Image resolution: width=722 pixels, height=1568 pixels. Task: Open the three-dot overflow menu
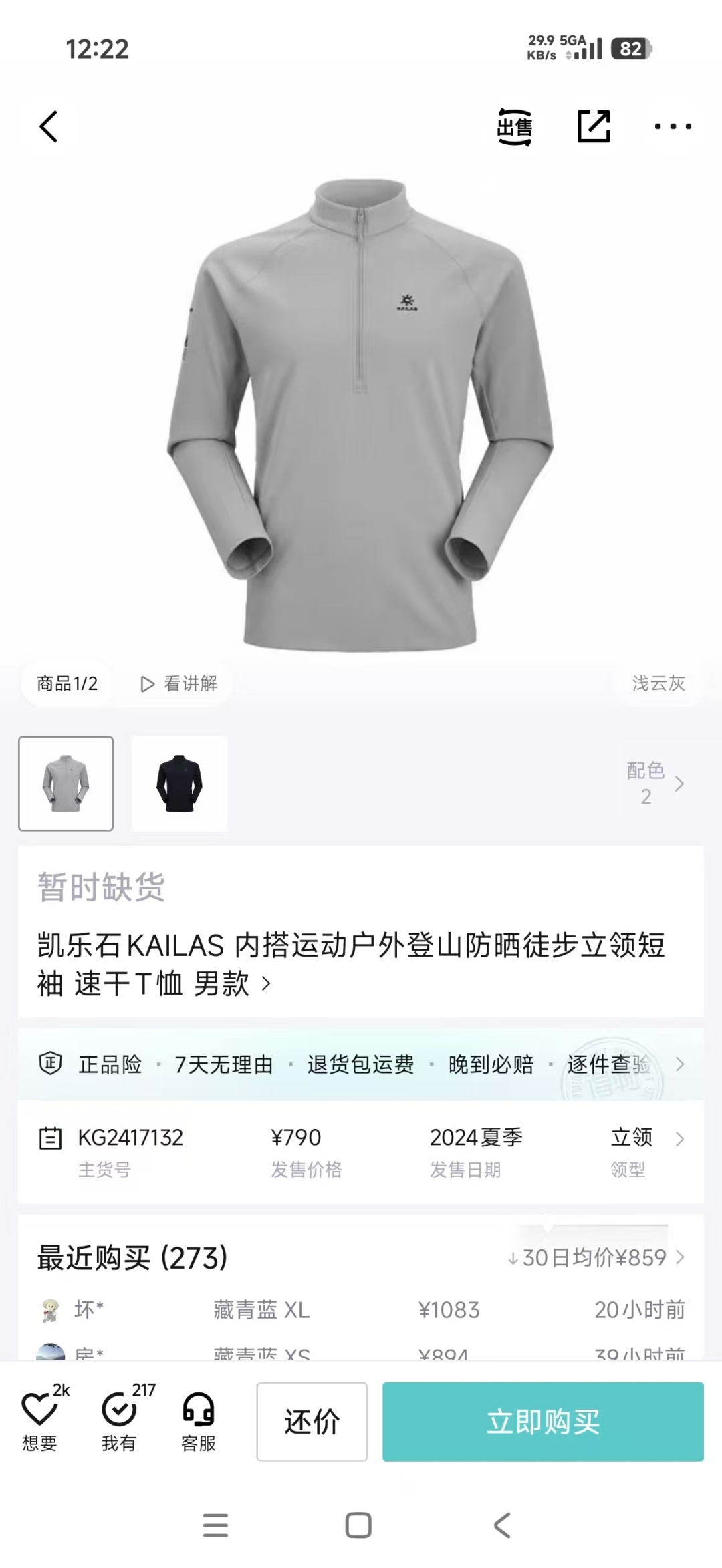point(673,126)
